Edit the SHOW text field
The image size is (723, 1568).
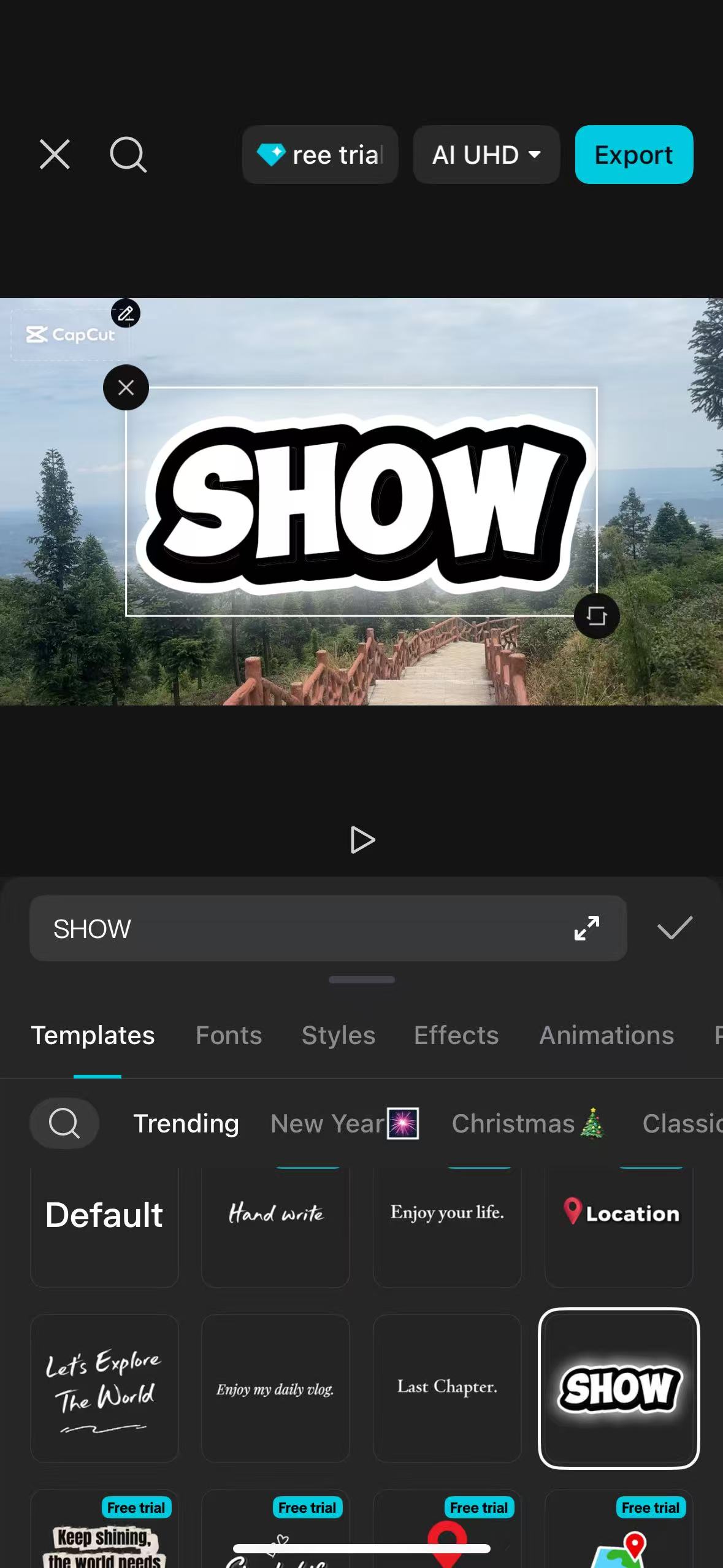[294, 928]
